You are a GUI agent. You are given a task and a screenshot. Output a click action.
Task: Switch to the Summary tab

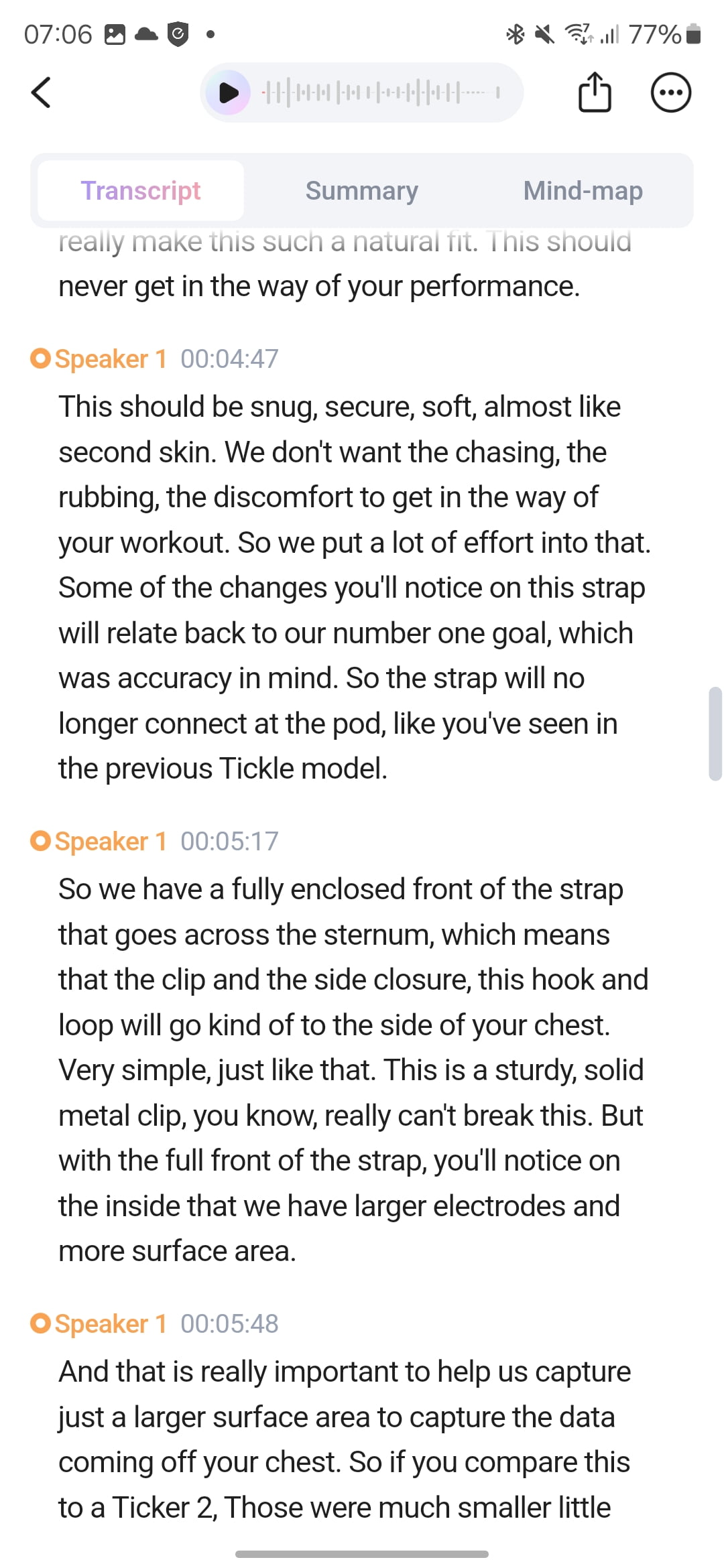coord(362,191)
